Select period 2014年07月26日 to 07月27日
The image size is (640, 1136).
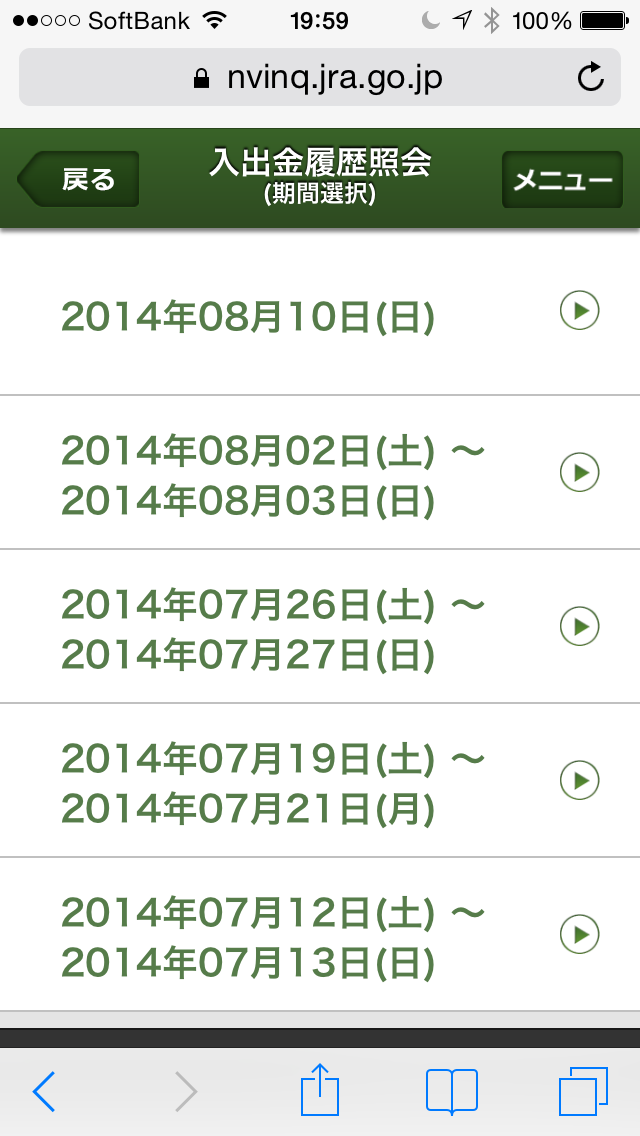[320, 627]
